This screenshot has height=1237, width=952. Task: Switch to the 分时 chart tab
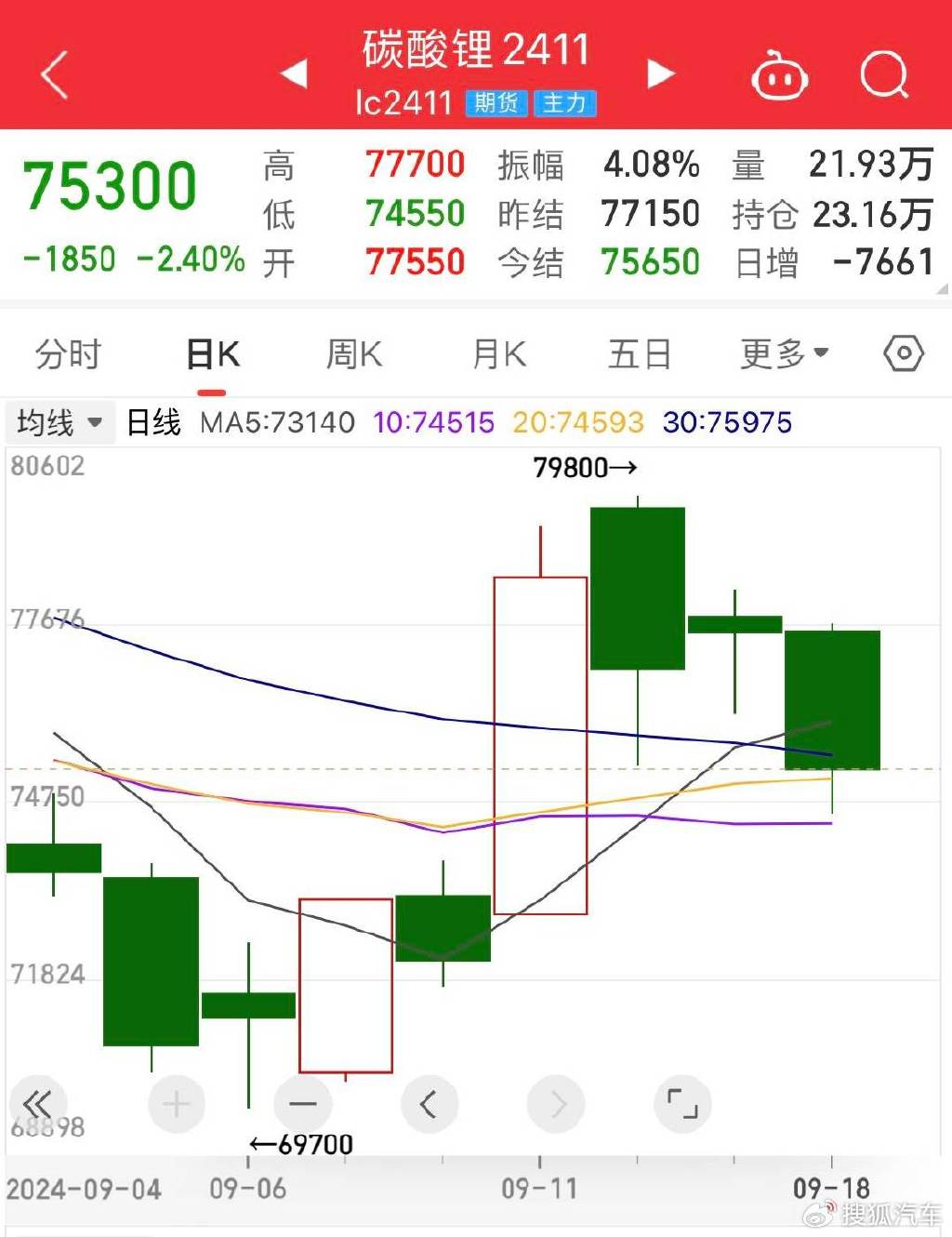pos(67,354)
